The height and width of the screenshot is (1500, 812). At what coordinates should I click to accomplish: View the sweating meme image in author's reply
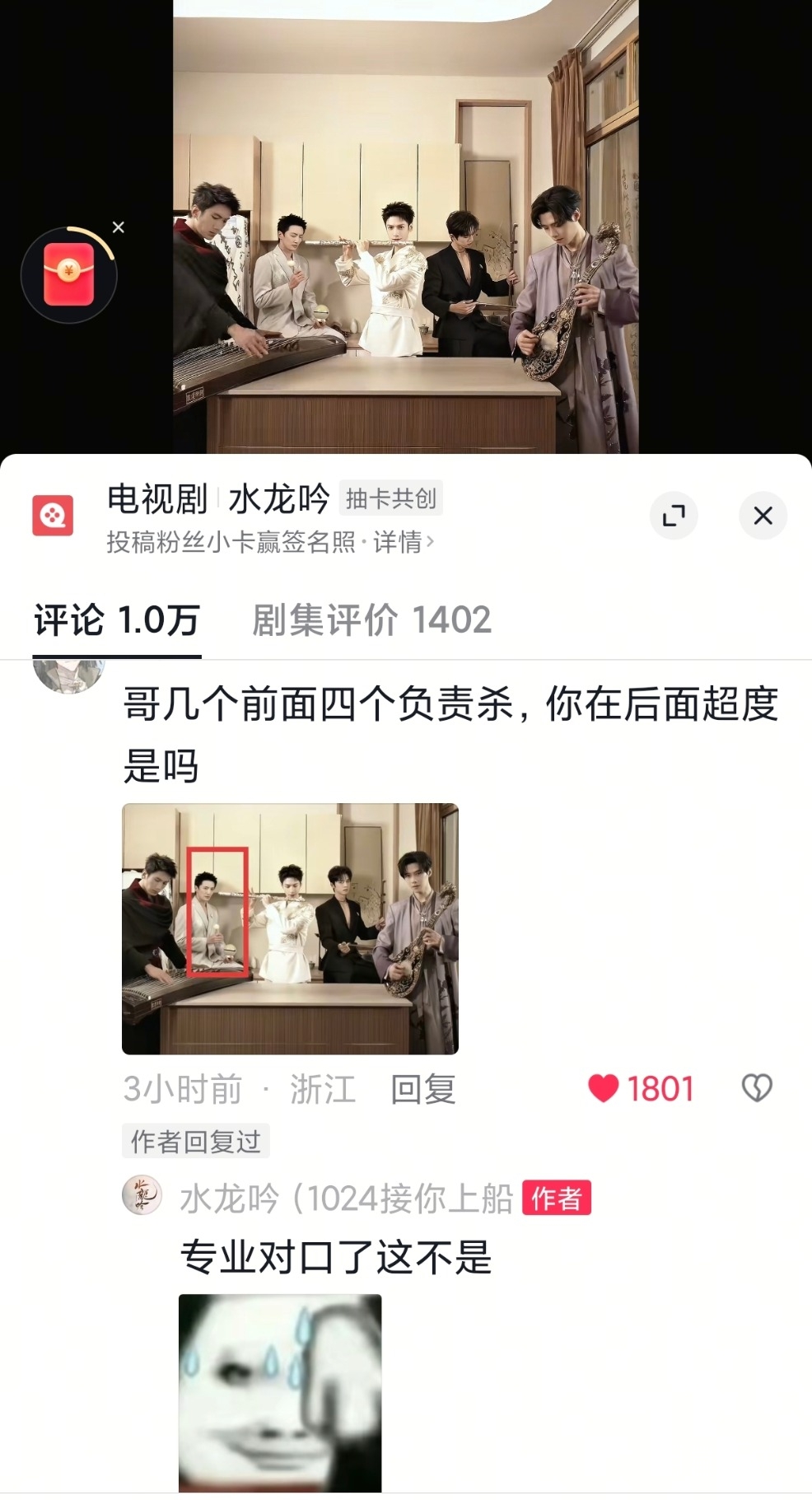(280, 1392)
